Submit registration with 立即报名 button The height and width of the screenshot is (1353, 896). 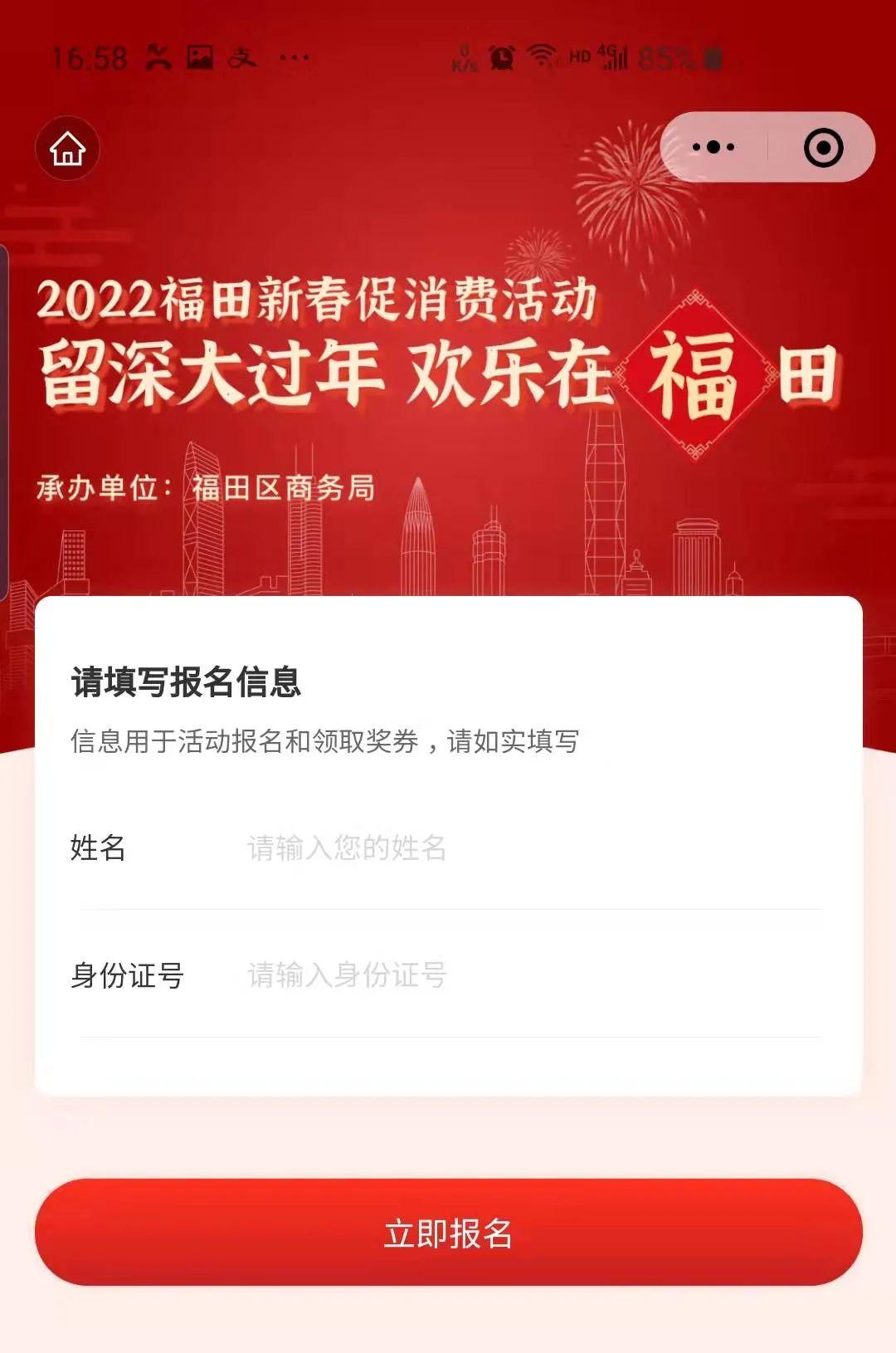tap(448, 1233)
